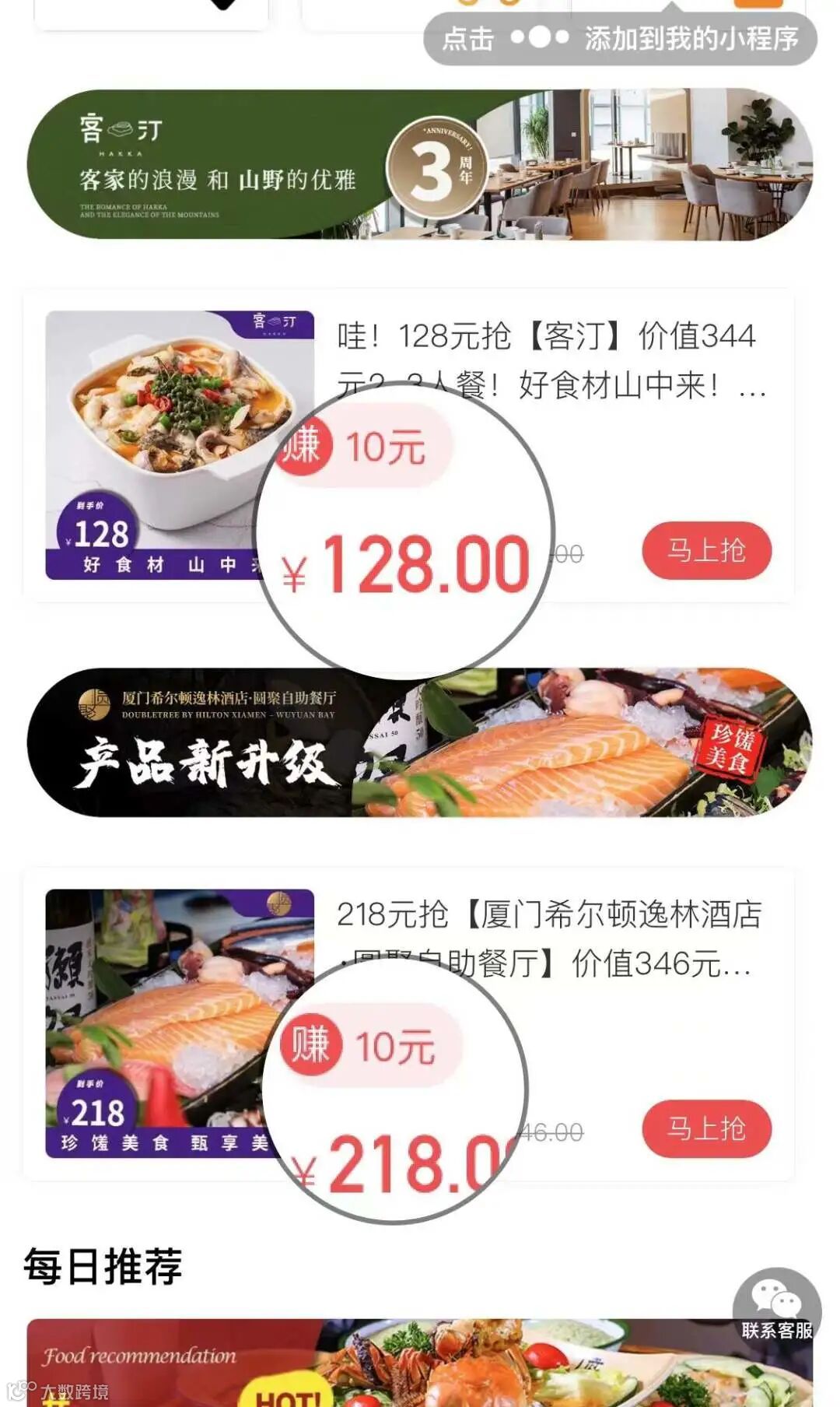840x1407 pixels.
Task: Open the 218元 希尔顿逸林 buffet product card
Action: (x=179, y=1023)
